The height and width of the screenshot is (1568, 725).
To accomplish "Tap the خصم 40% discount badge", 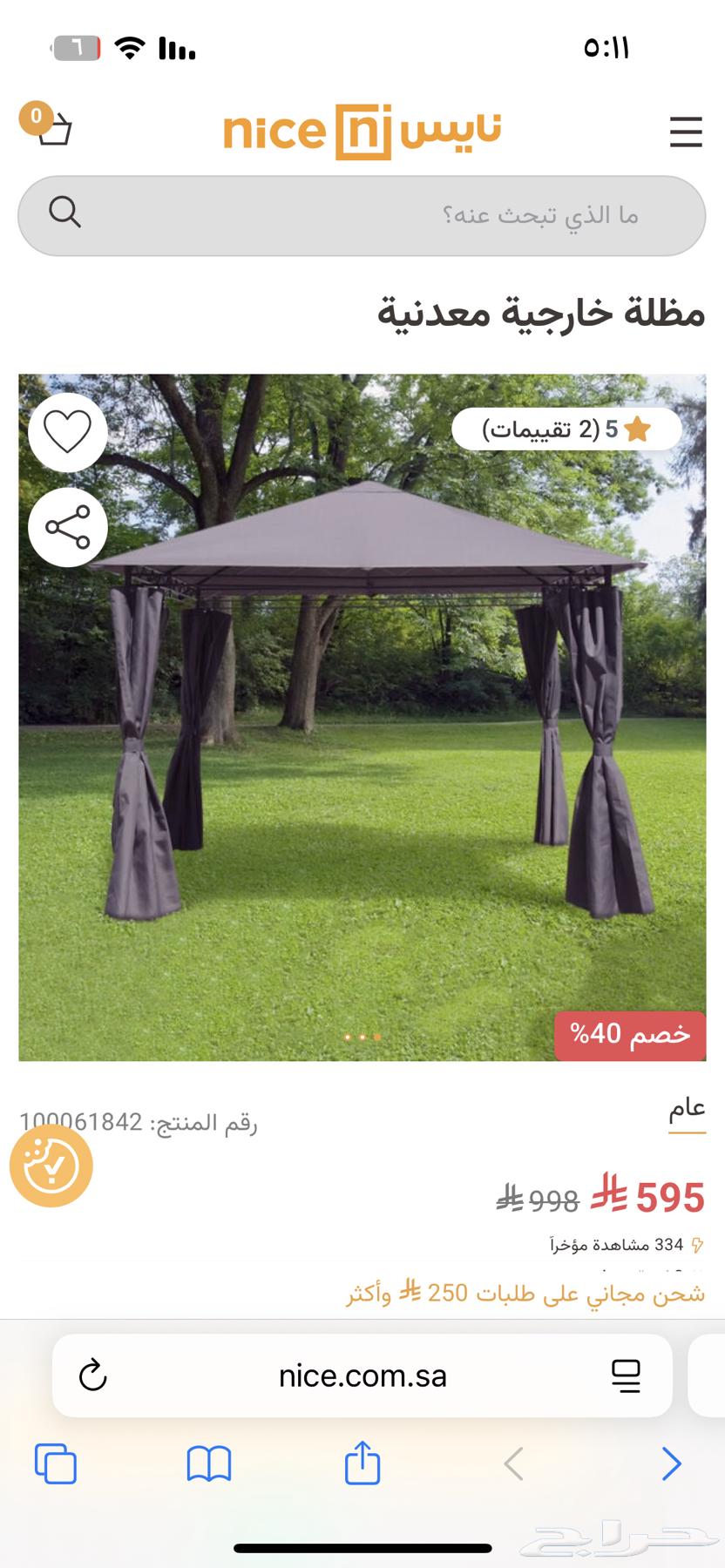I will [630, 1035].
